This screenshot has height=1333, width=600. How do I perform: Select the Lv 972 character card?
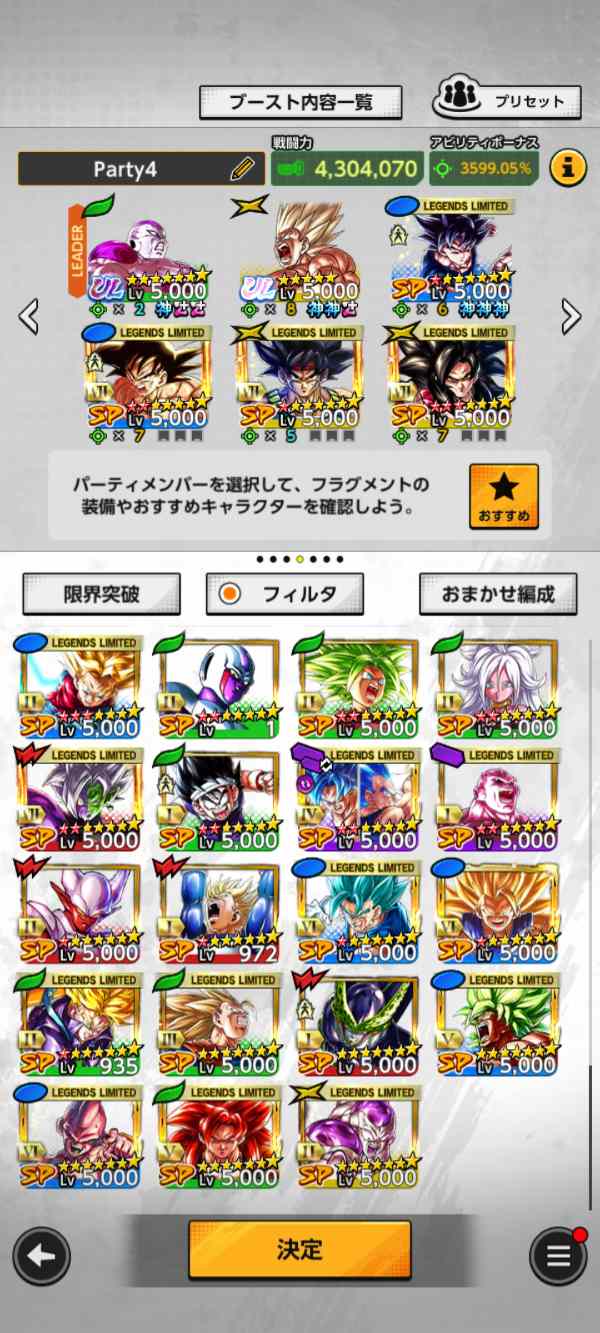point(218,914)
